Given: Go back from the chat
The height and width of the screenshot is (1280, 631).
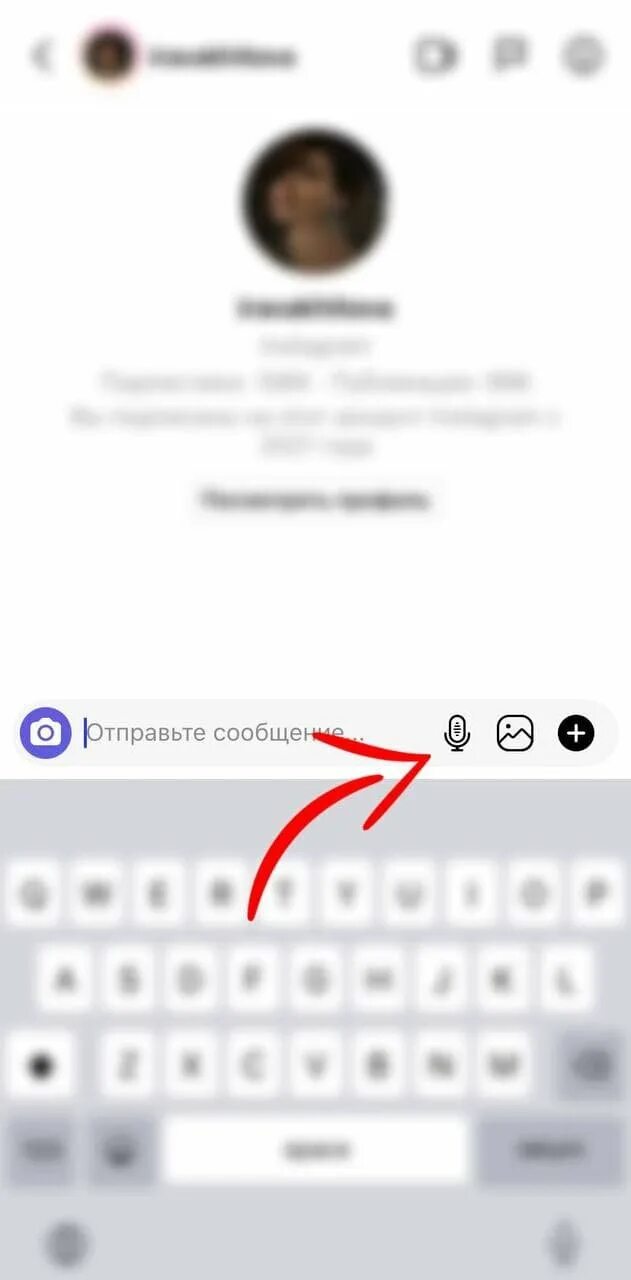Looking at the screenshot, I should pyautogui.click(x=42, y=56).
